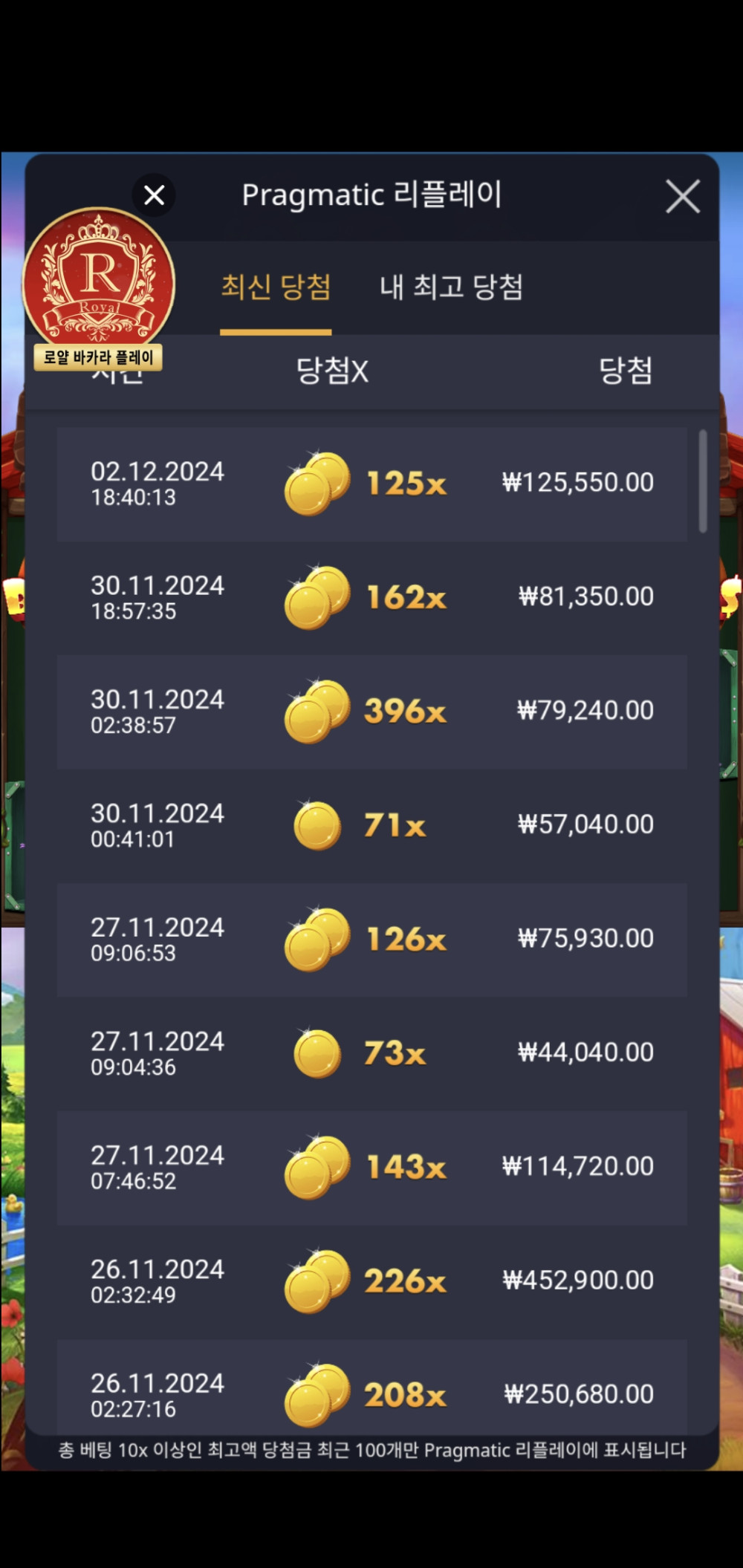The height and width of the screenshot is (1568, 743).
Task: Open the 396x replay from 30.11.2024
Action: tap(371, 712)
